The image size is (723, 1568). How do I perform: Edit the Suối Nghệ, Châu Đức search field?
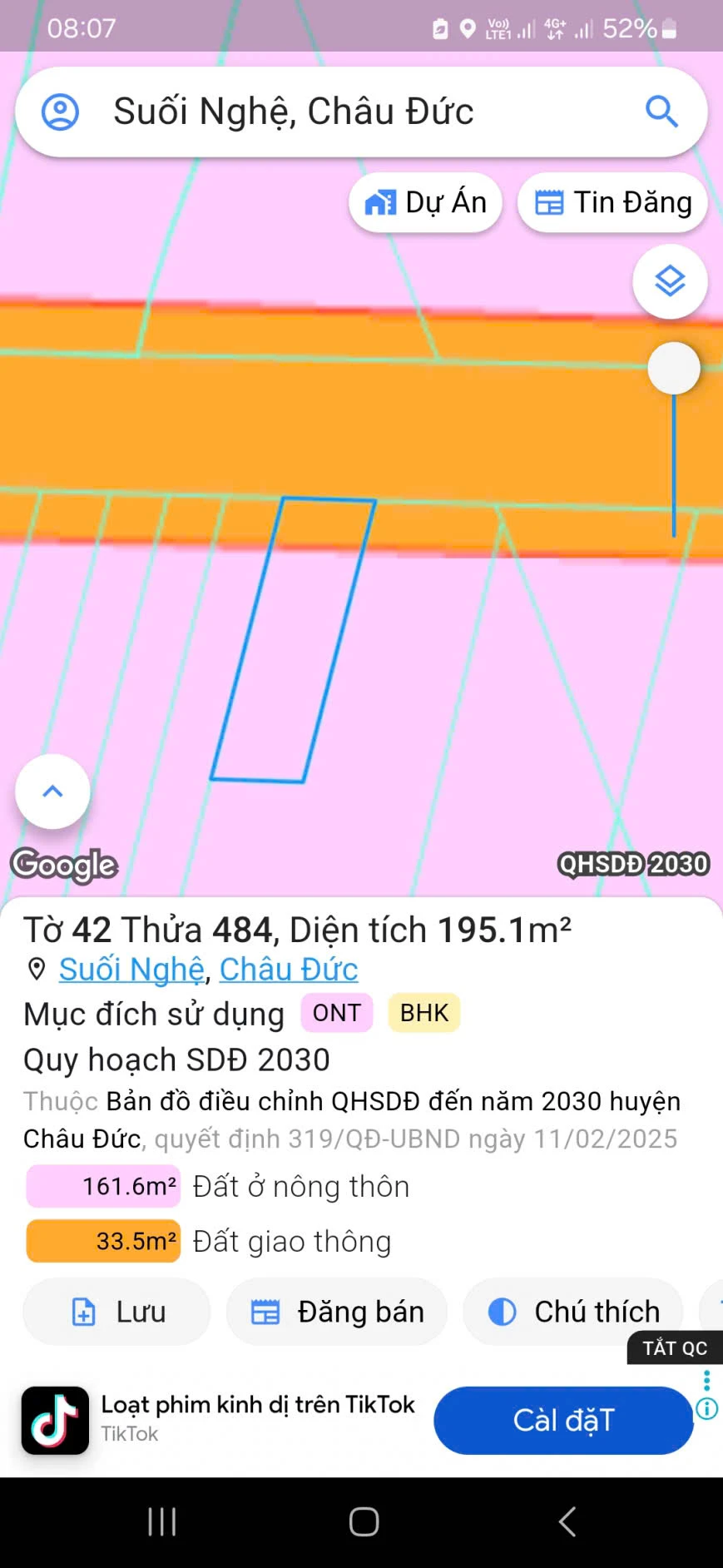point(333,112)
